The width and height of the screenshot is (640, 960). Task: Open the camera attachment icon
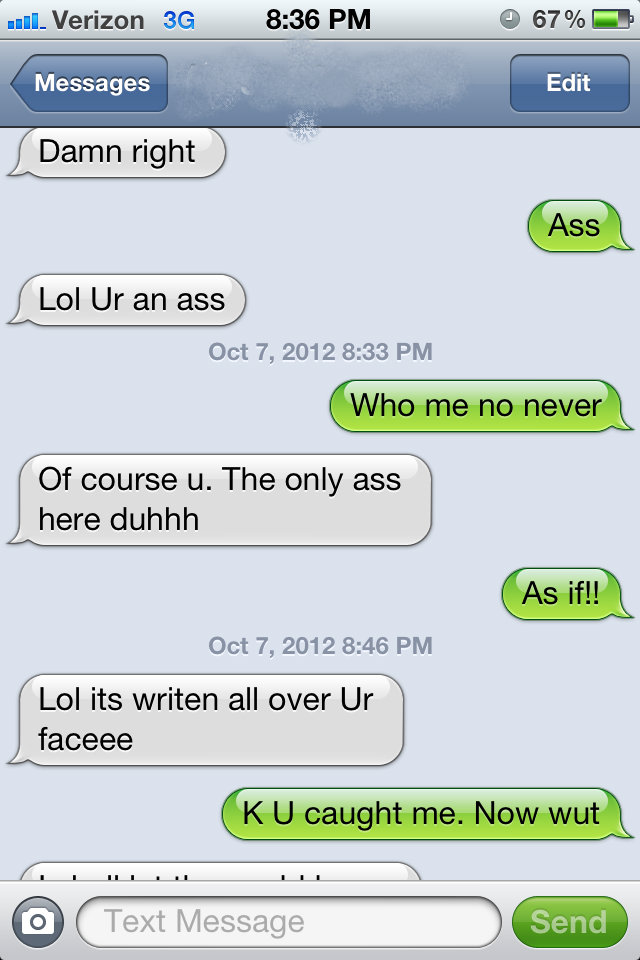pos(38,921)
